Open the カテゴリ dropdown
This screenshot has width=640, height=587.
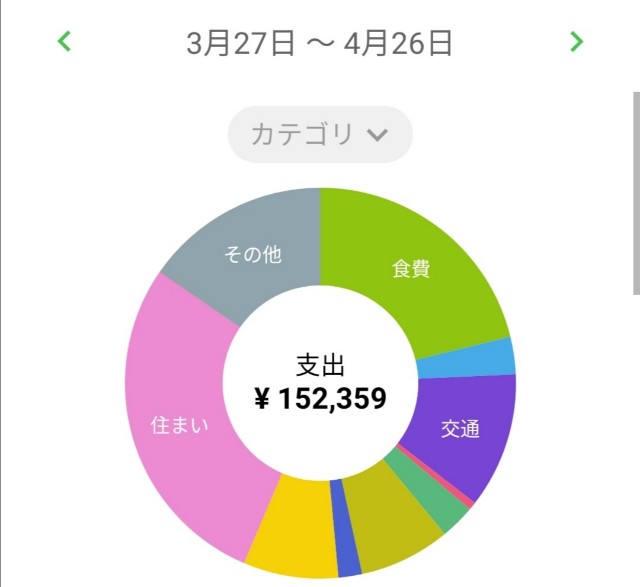click(320, 134)
